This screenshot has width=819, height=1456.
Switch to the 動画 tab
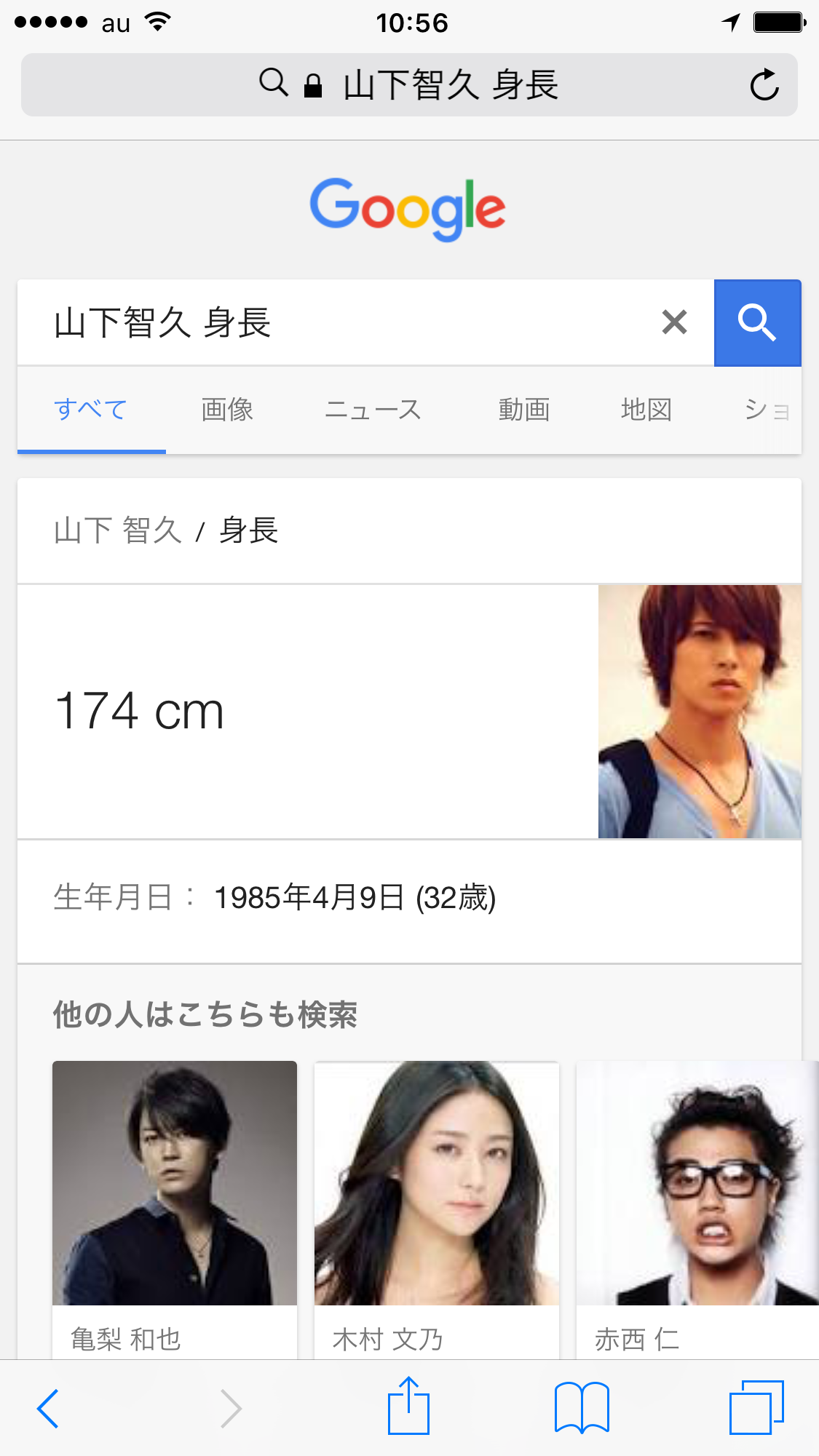(x=523, y=410)
